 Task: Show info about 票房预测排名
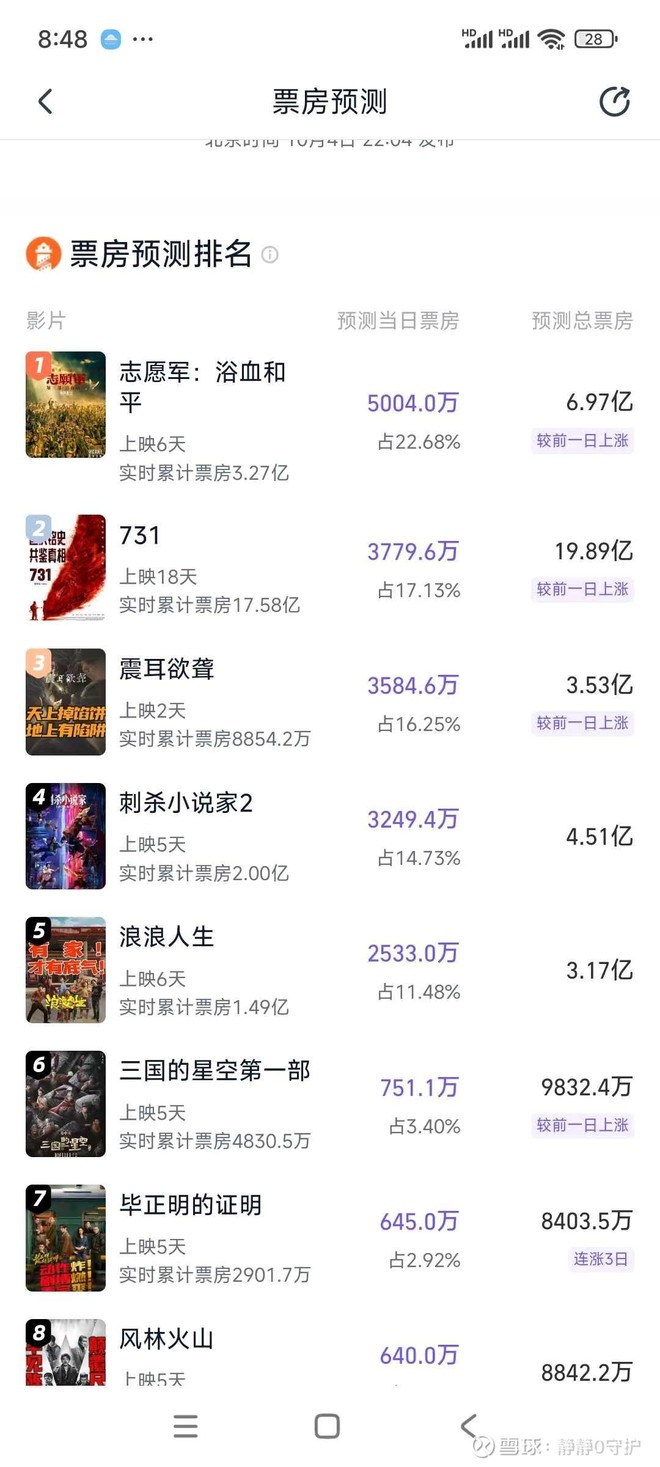(x=270, y=255)
